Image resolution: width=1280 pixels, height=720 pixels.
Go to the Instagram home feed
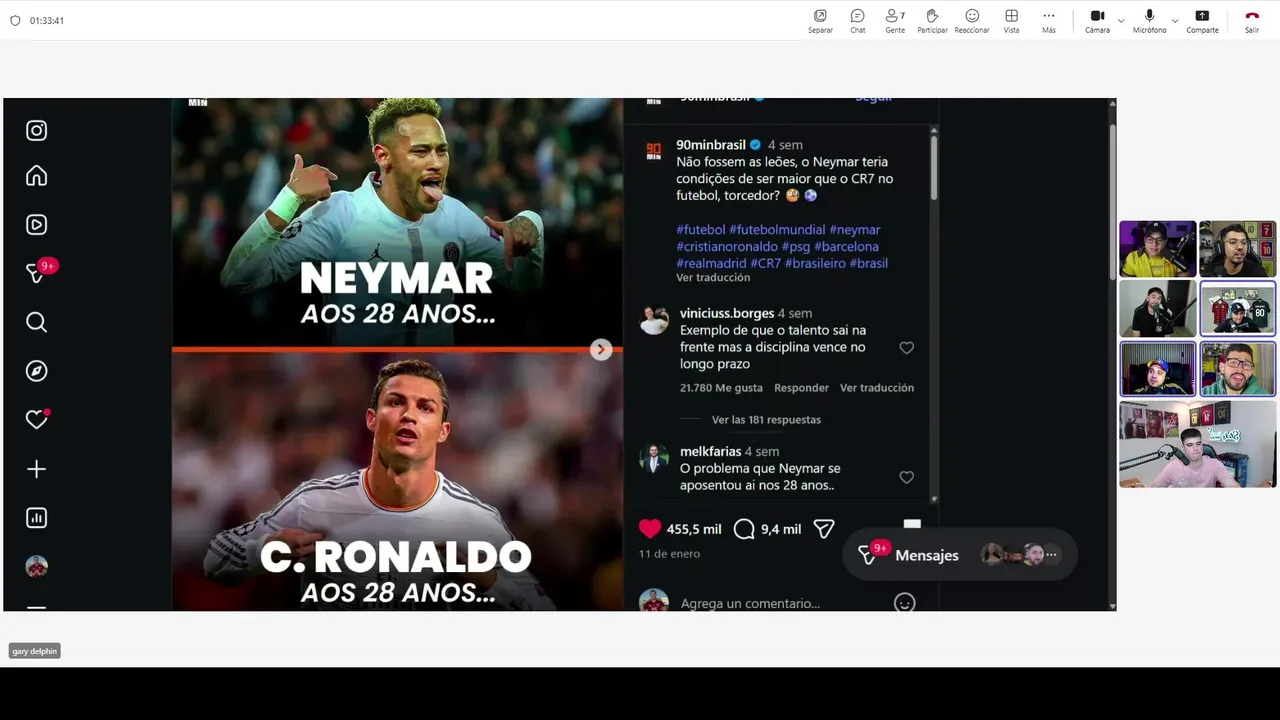tap(37, 176)
